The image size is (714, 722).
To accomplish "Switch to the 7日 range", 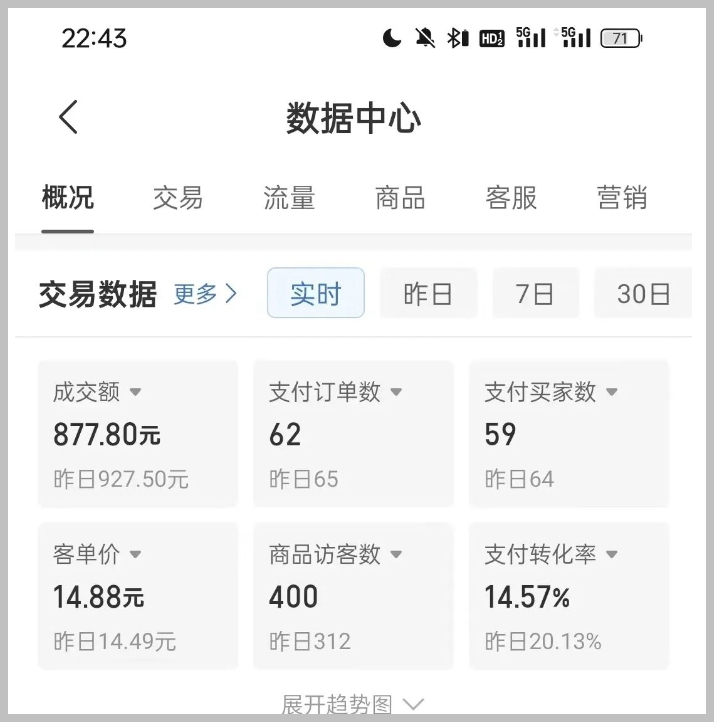I will click(535, 294).
